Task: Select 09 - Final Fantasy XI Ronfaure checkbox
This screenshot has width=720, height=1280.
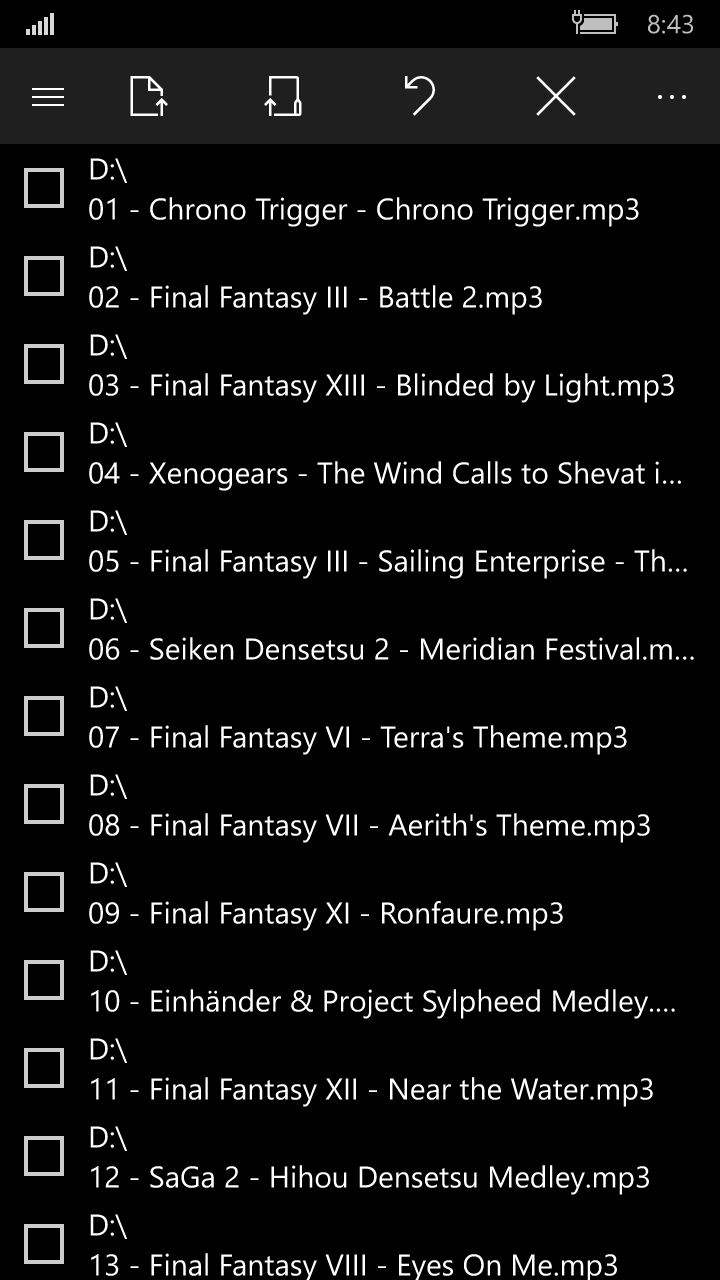Action: tap(44, 891)
